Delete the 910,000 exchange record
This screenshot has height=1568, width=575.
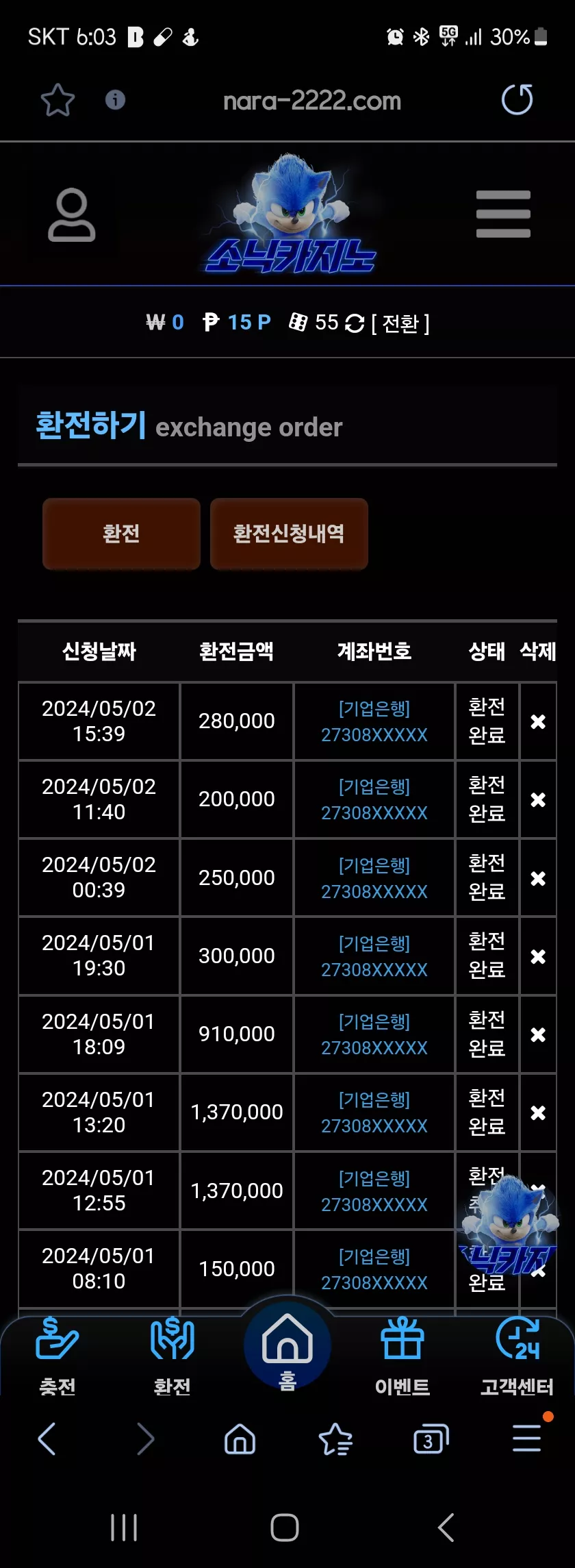[x=538, y=1034]
